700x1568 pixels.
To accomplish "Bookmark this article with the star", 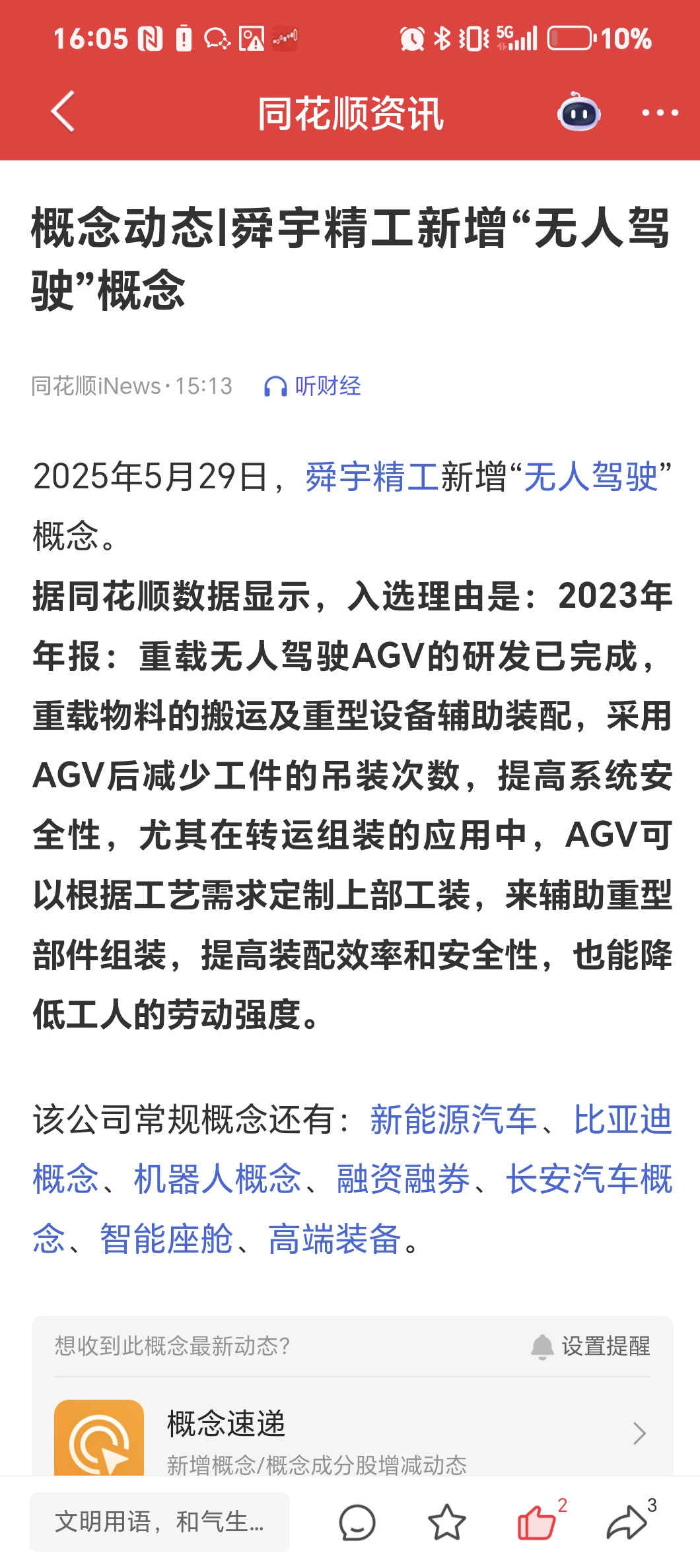I will [x=447, y=1522].
